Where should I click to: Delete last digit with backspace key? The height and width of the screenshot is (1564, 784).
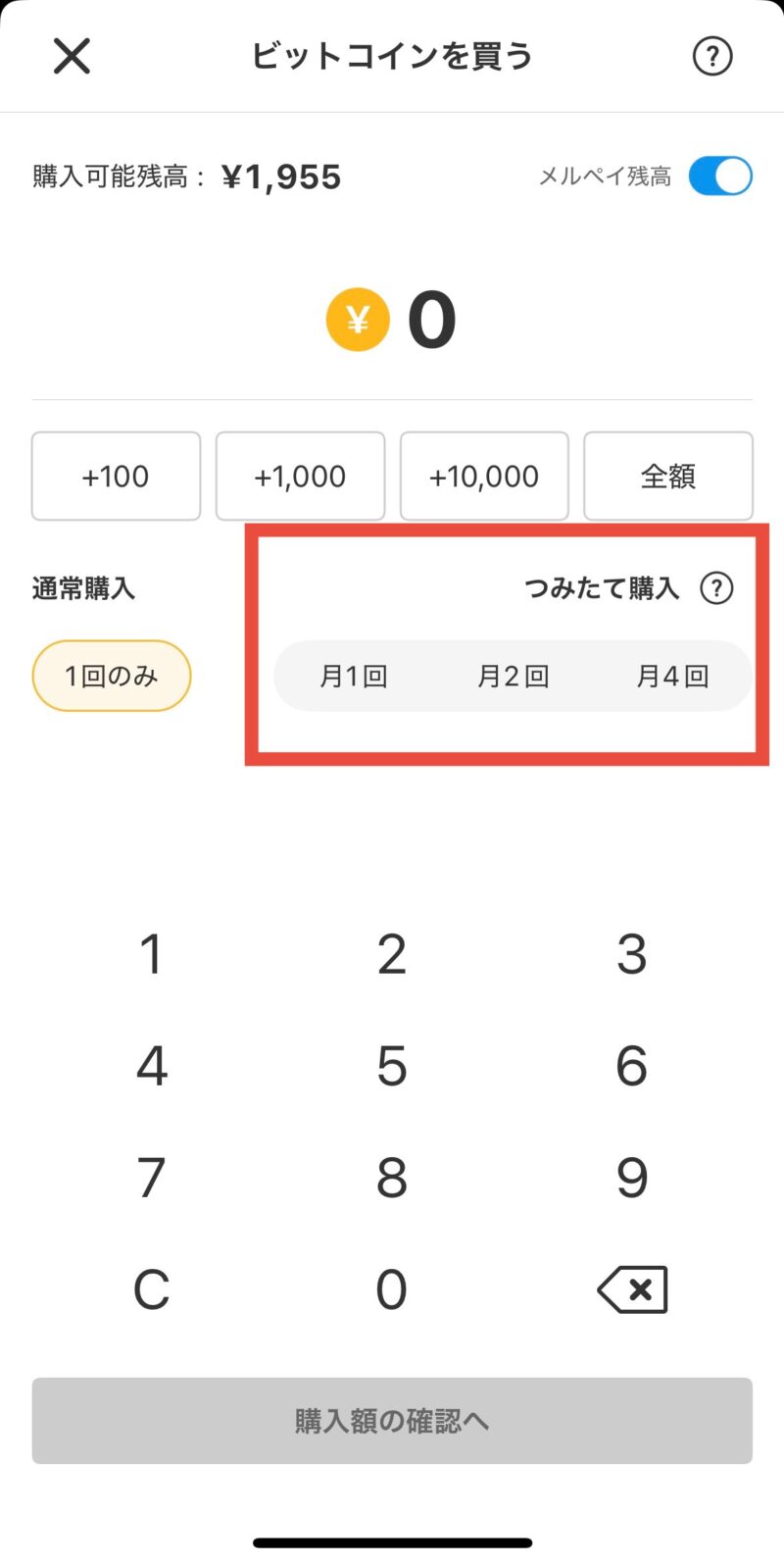tap(632, 1289)
